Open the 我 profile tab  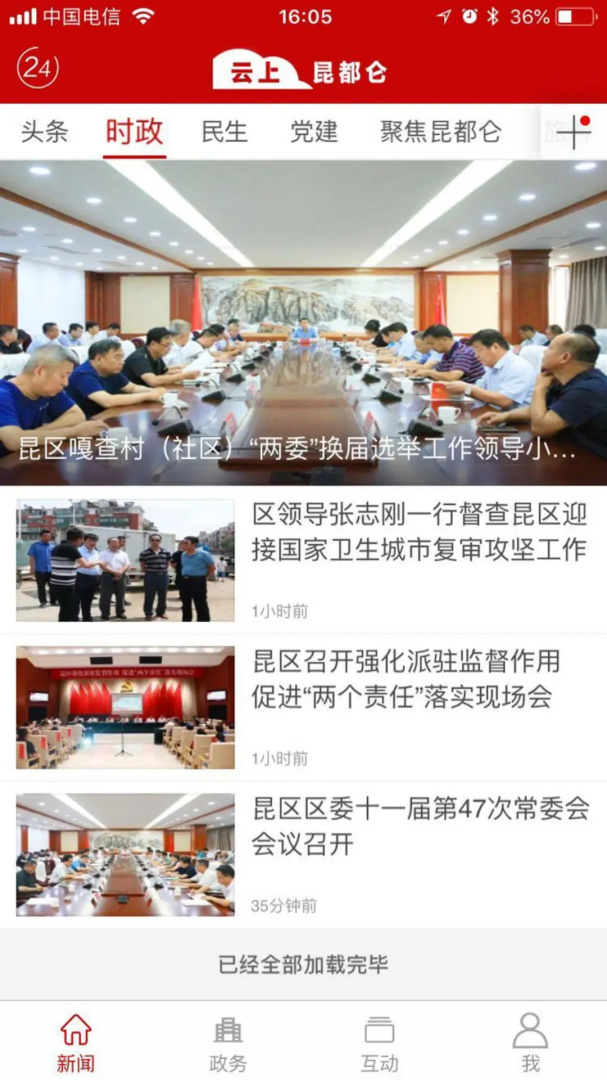click(x=530, y=1043)
